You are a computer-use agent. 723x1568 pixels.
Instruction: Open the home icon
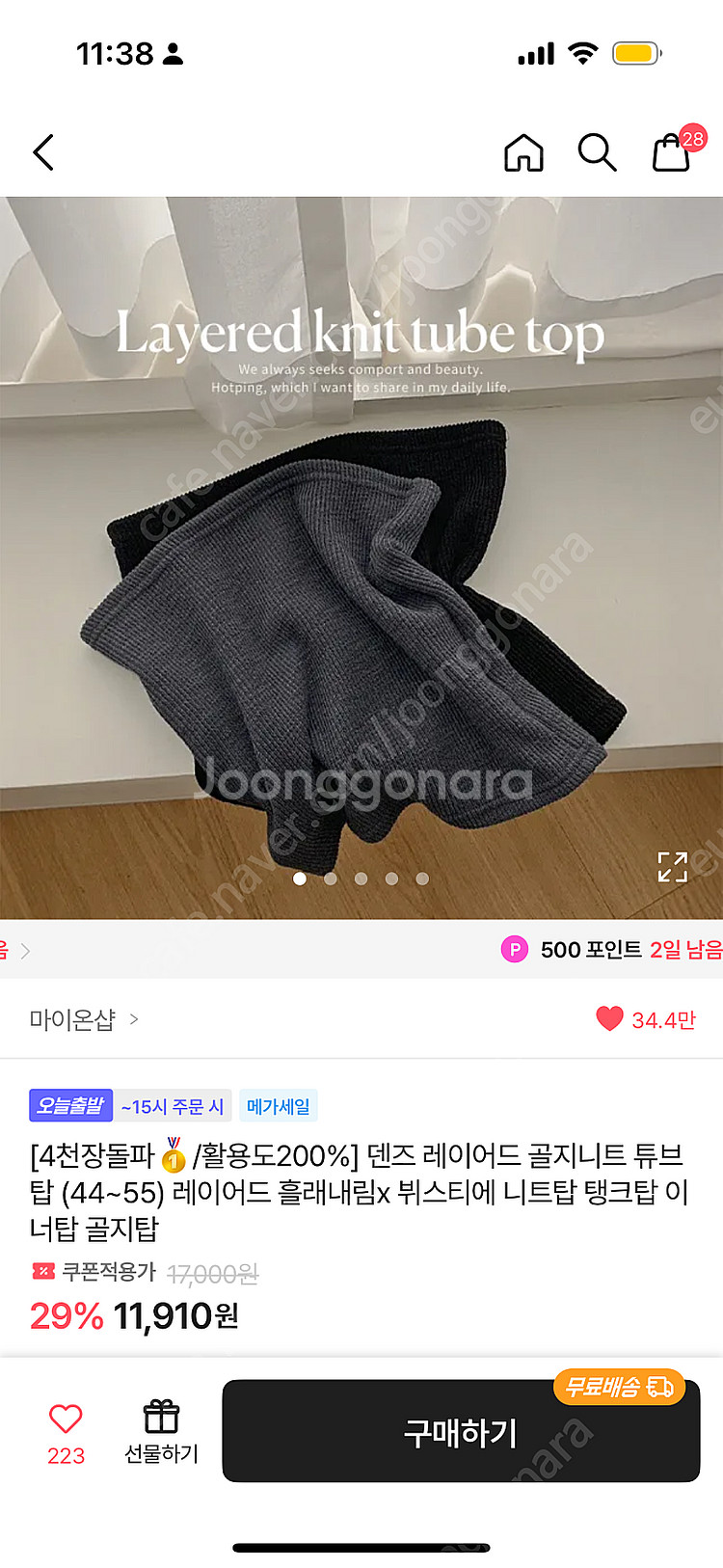coord(523,152)
